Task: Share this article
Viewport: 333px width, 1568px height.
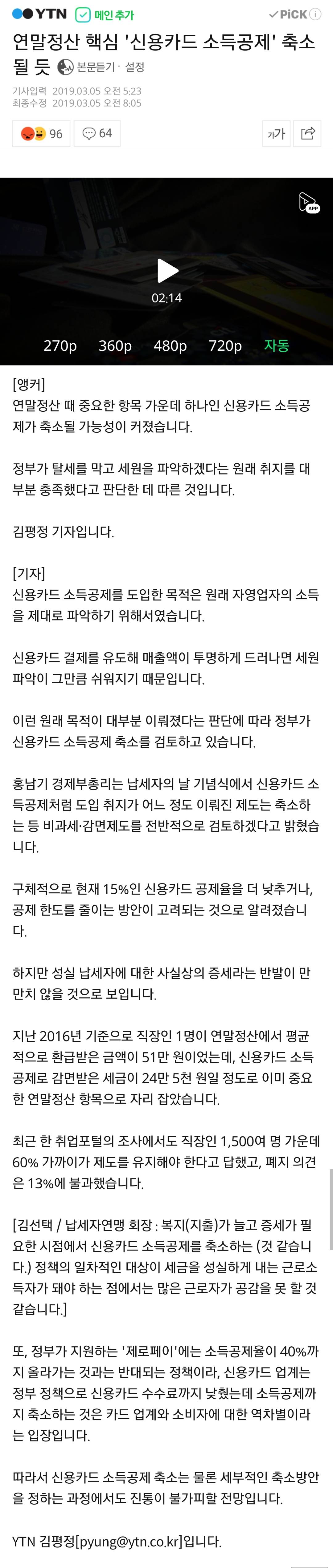Action: (307, 133)
